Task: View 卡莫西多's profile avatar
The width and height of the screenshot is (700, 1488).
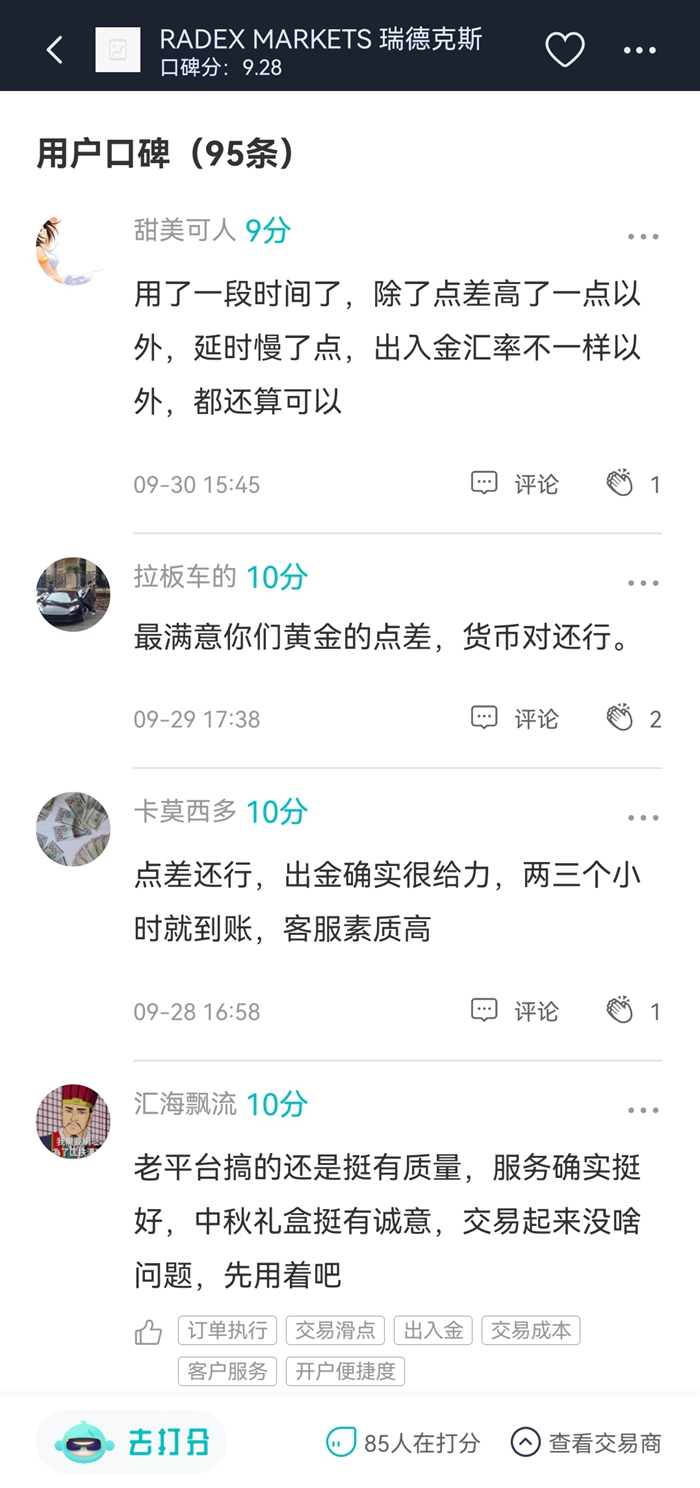Action: [x=73, y=829]
